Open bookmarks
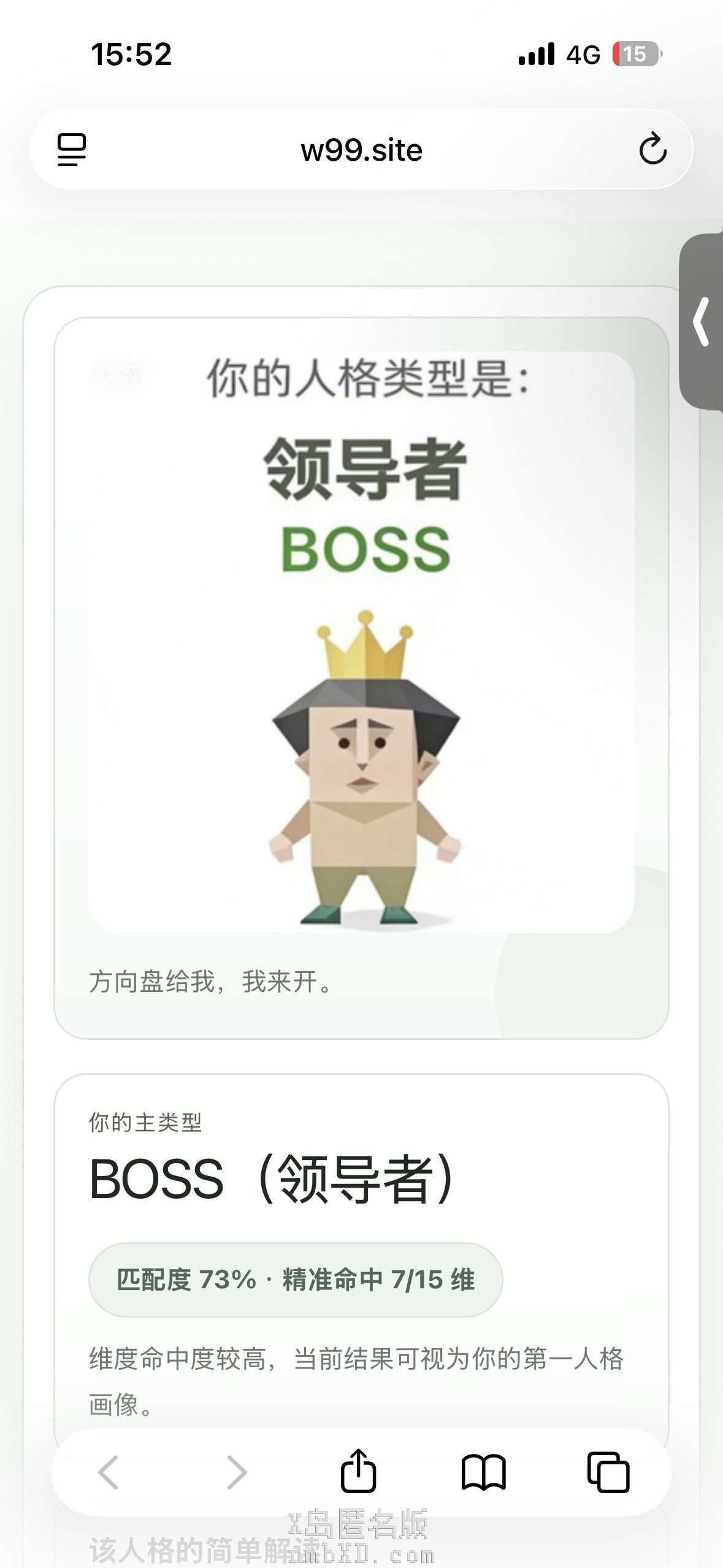The image size is (723, 1568). click(483, 1472)
